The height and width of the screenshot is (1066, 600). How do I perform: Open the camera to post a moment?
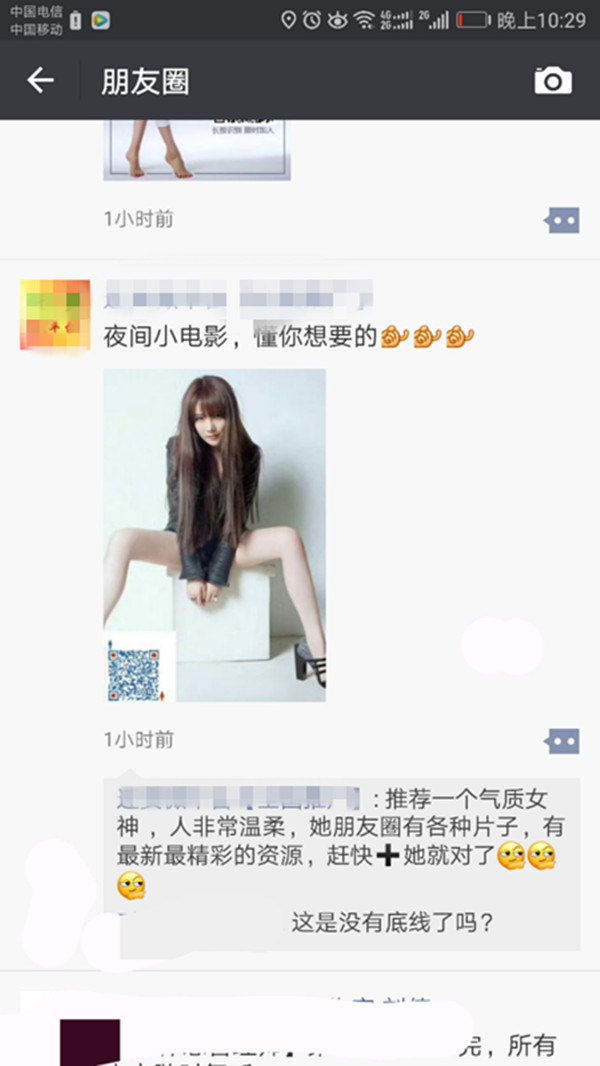553,81
